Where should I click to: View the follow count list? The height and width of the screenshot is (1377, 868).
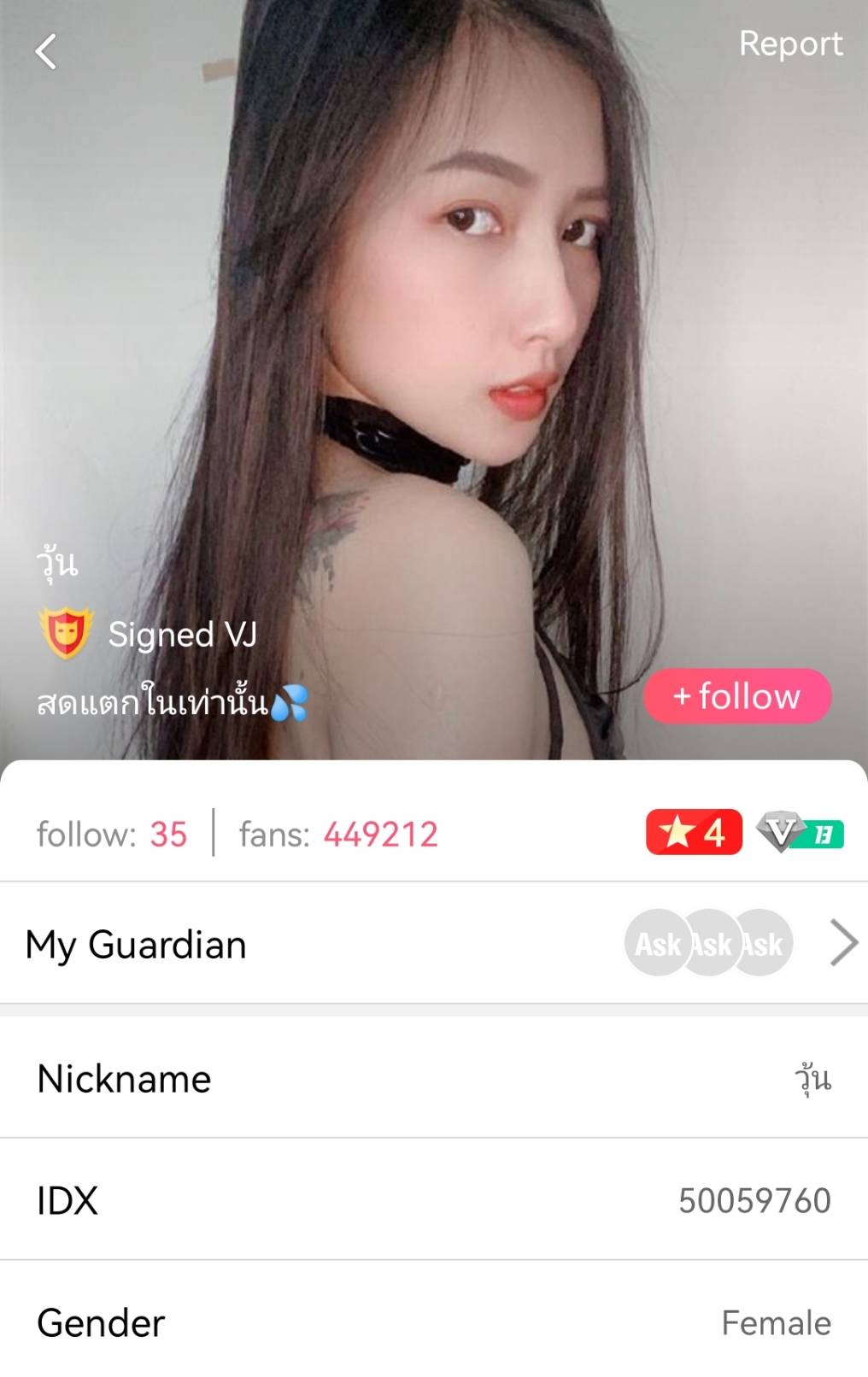(x=112, y=834)
